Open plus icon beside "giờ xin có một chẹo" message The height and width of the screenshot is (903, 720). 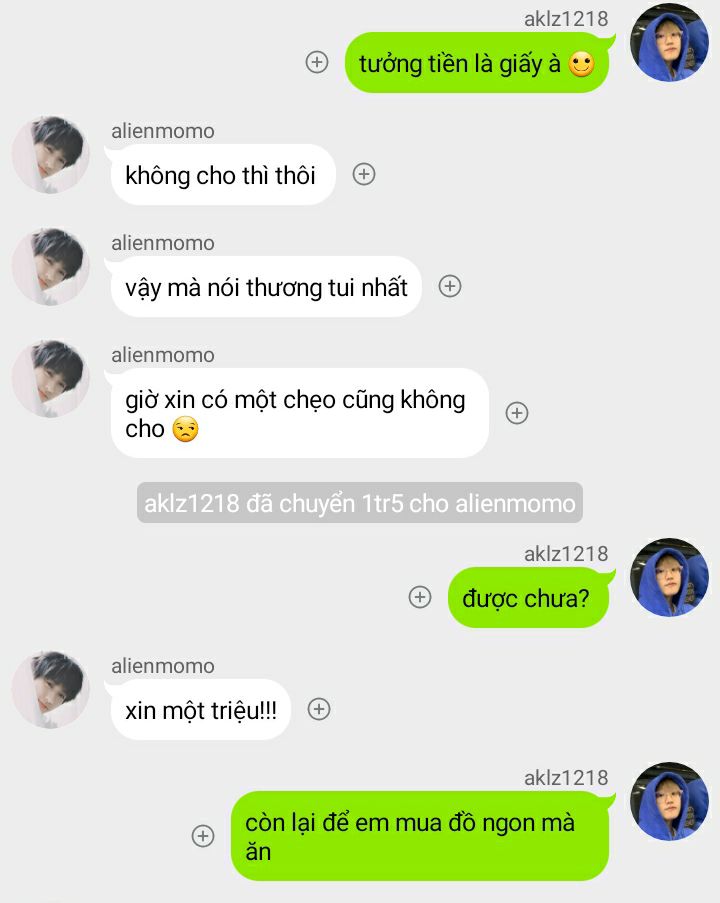point(516,413)
